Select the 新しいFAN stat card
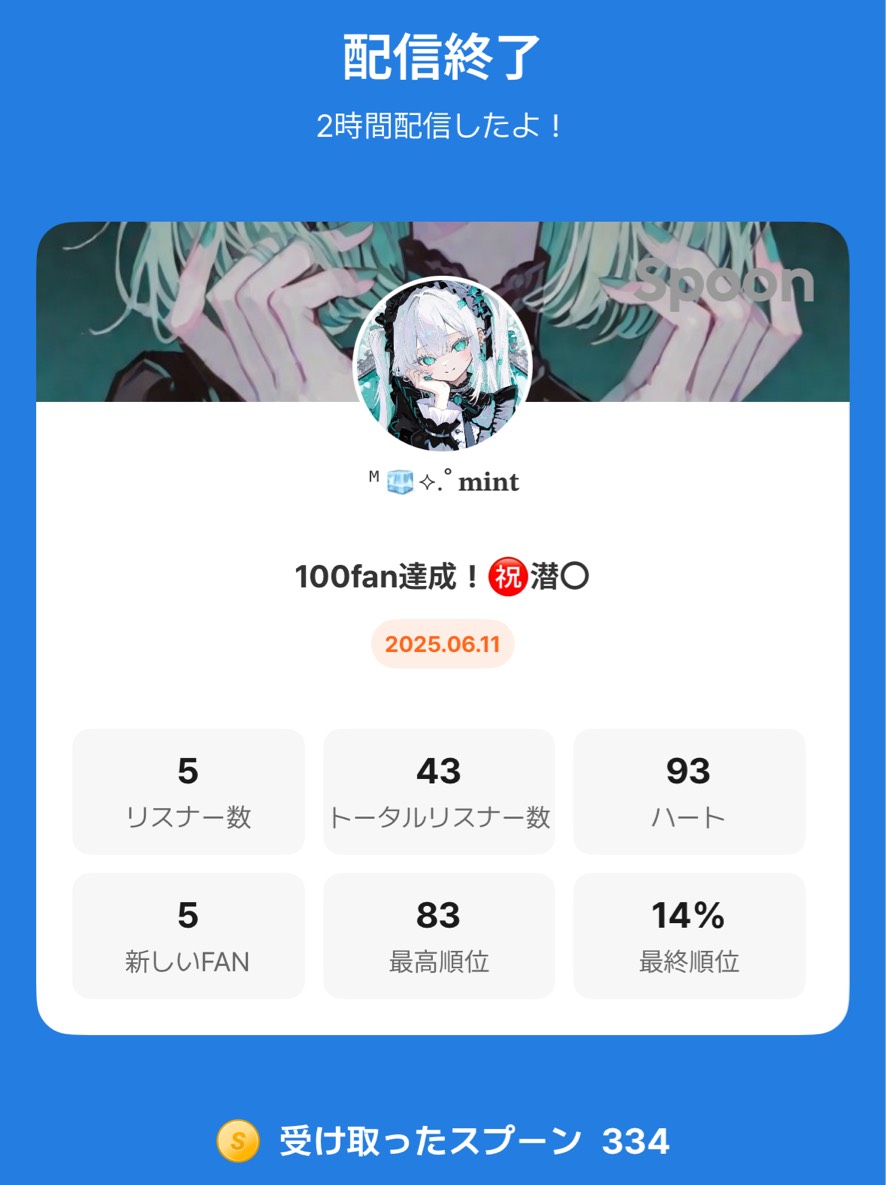This screenshot has height=1185, width=886. [x=187, y=935]
